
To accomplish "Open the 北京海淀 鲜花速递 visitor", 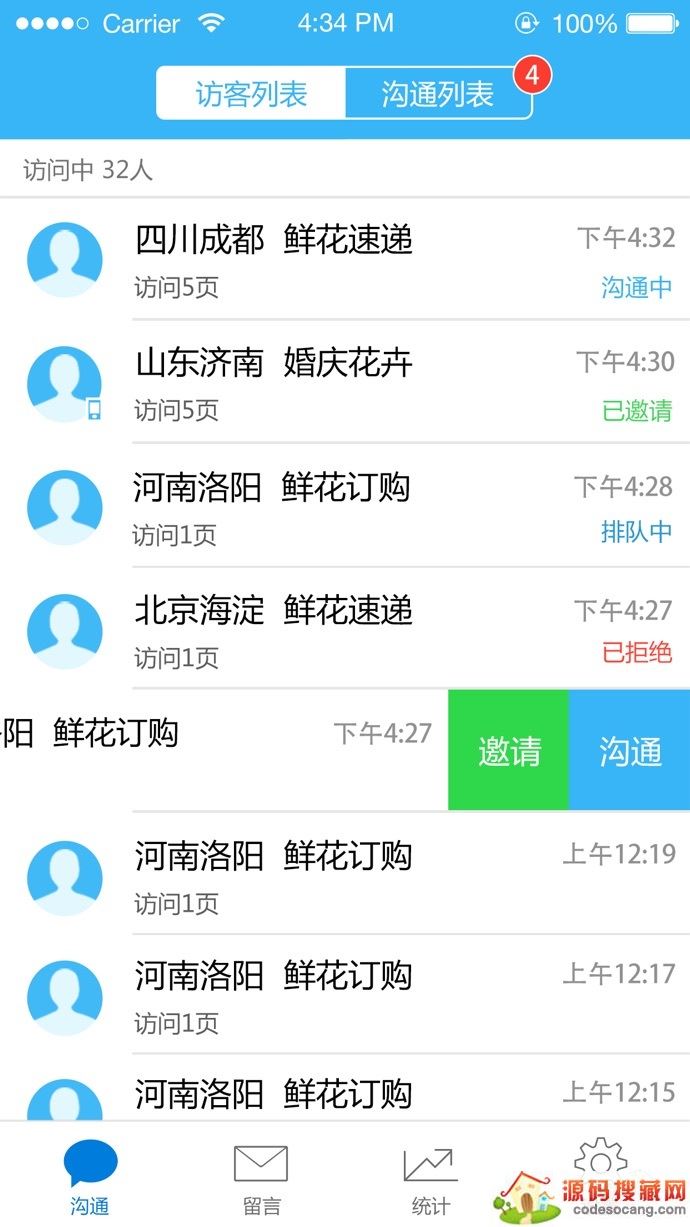I will pos(345,631).
